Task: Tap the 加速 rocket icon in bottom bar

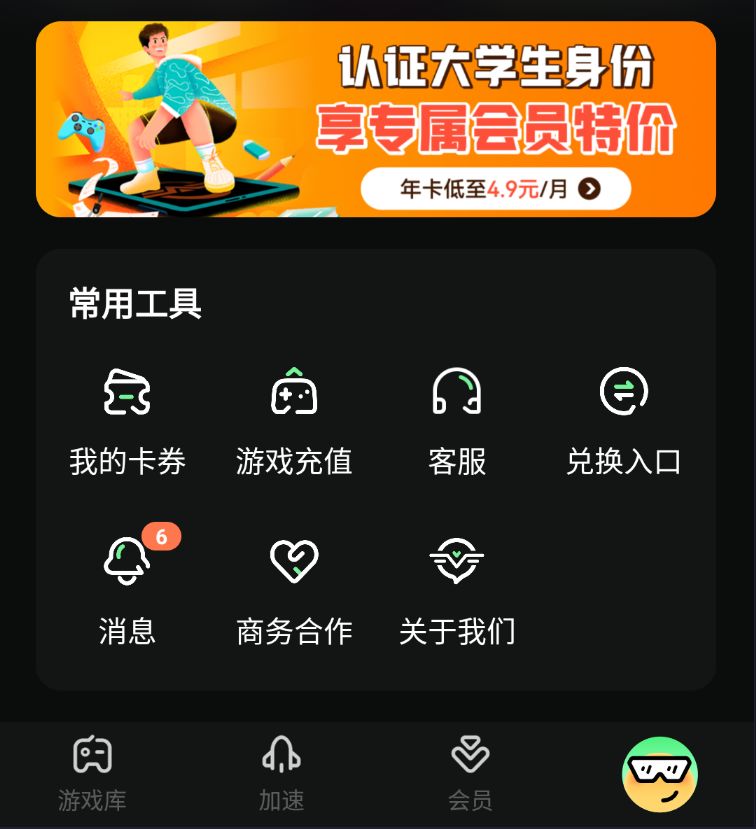Action: point(283,757)
